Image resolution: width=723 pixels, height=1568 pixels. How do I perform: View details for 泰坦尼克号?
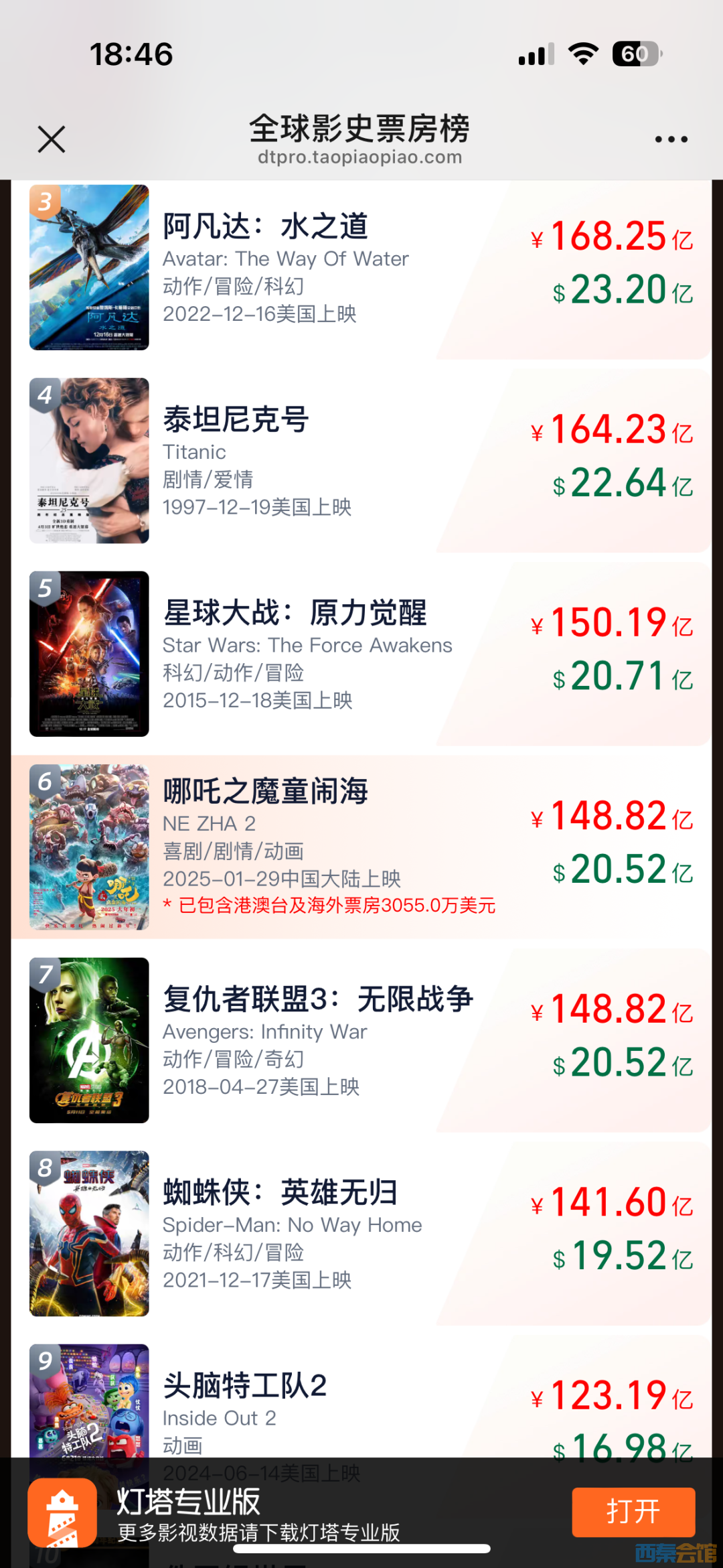coord(236,421)
